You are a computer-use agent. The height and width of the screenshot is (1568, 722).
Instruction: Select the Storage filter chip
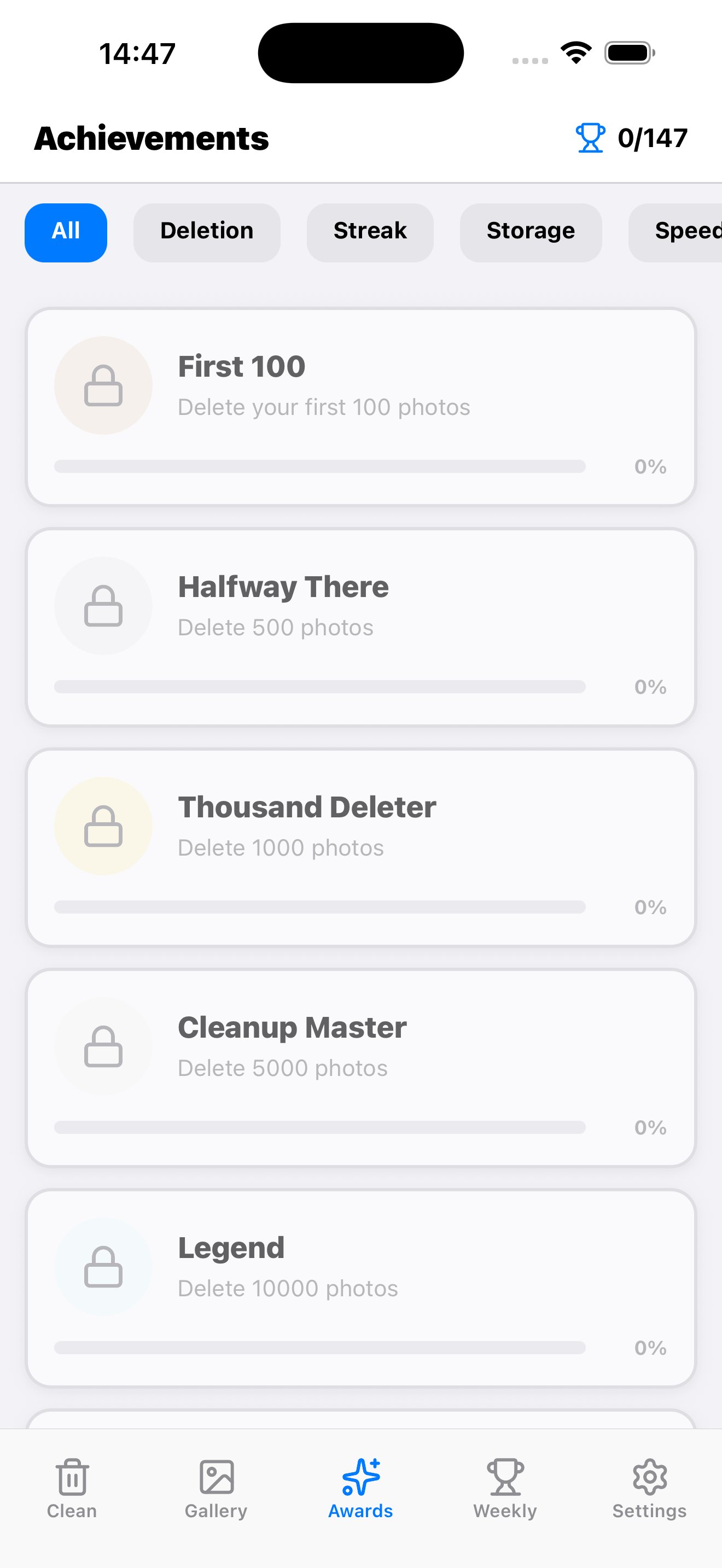tap(530, 232)
